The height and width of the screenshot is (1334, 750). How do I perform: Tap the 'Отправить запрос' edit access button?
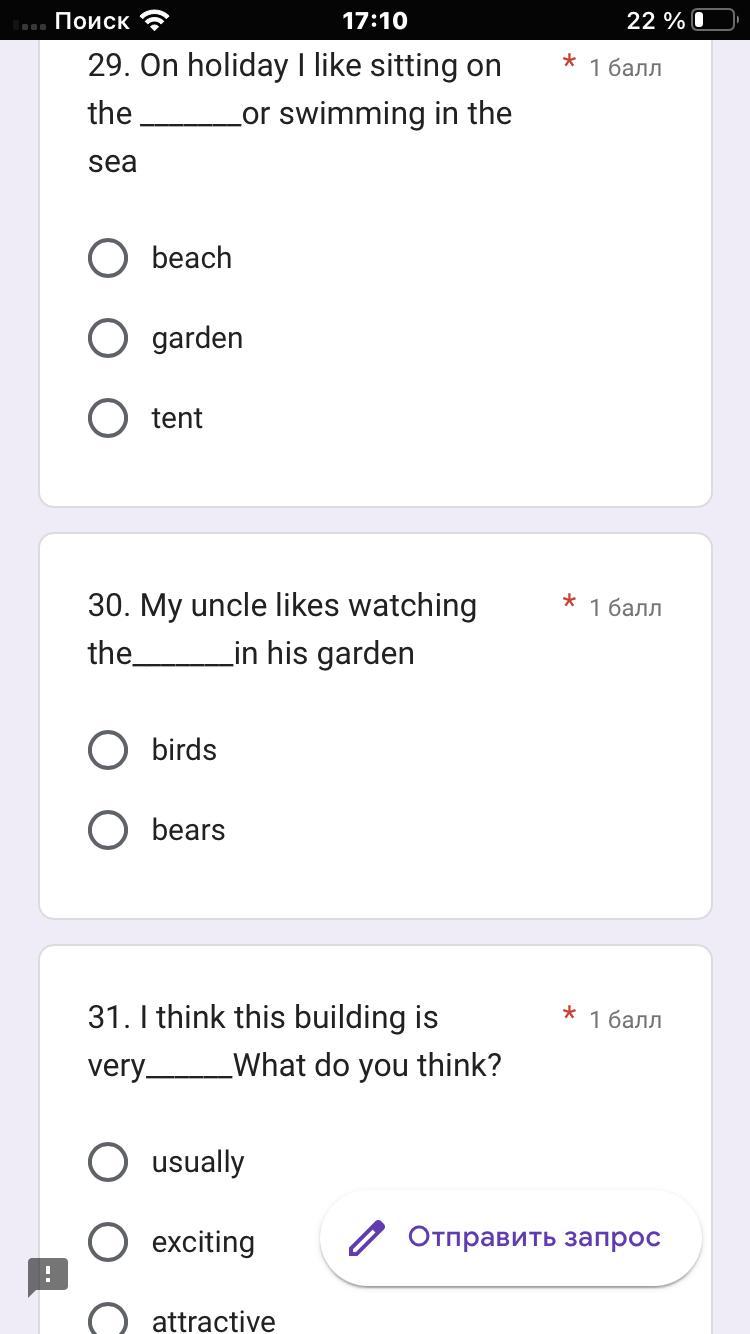(511, 1238)
